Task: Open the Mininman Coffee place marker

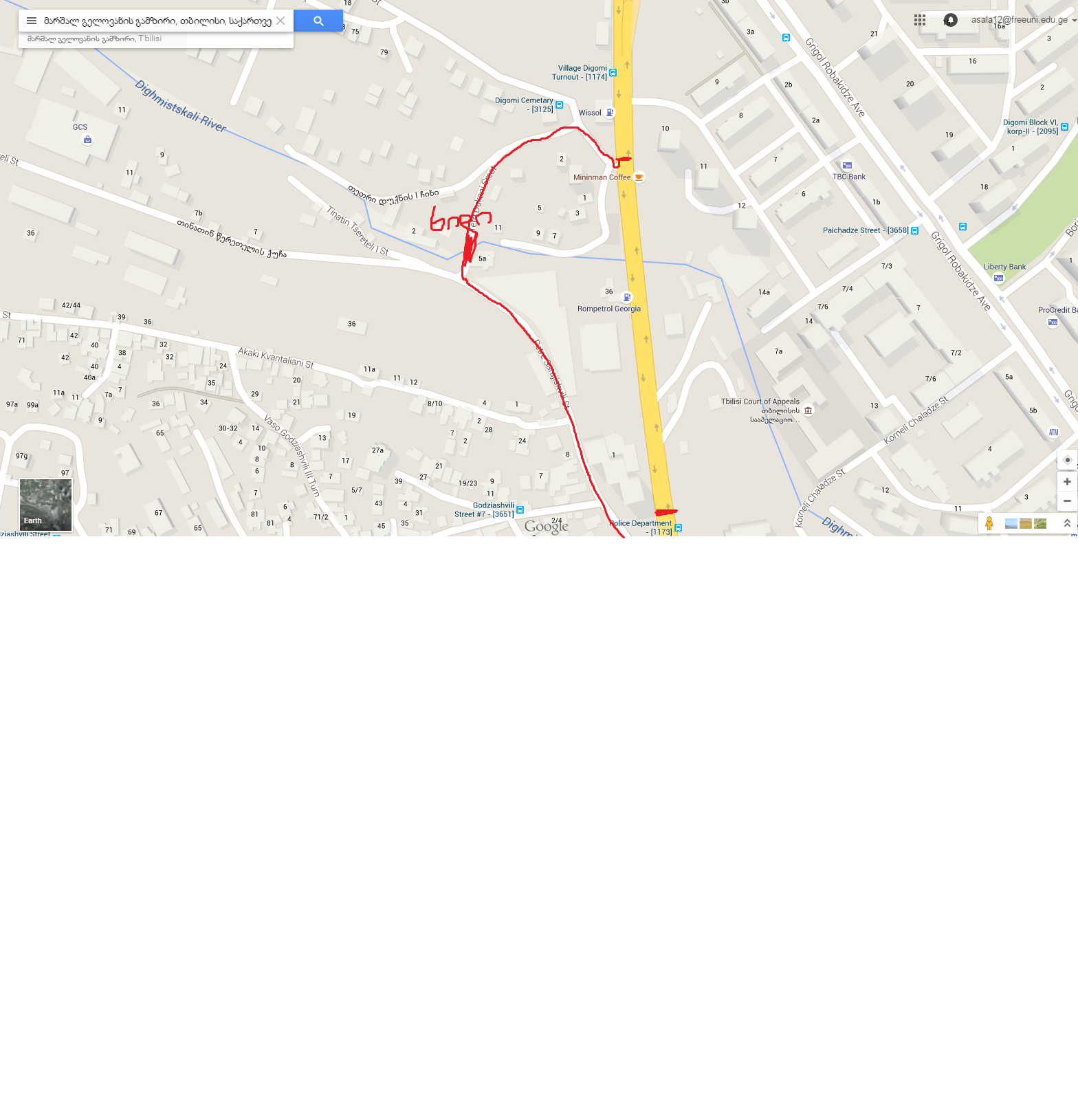Action: point(639,177)
